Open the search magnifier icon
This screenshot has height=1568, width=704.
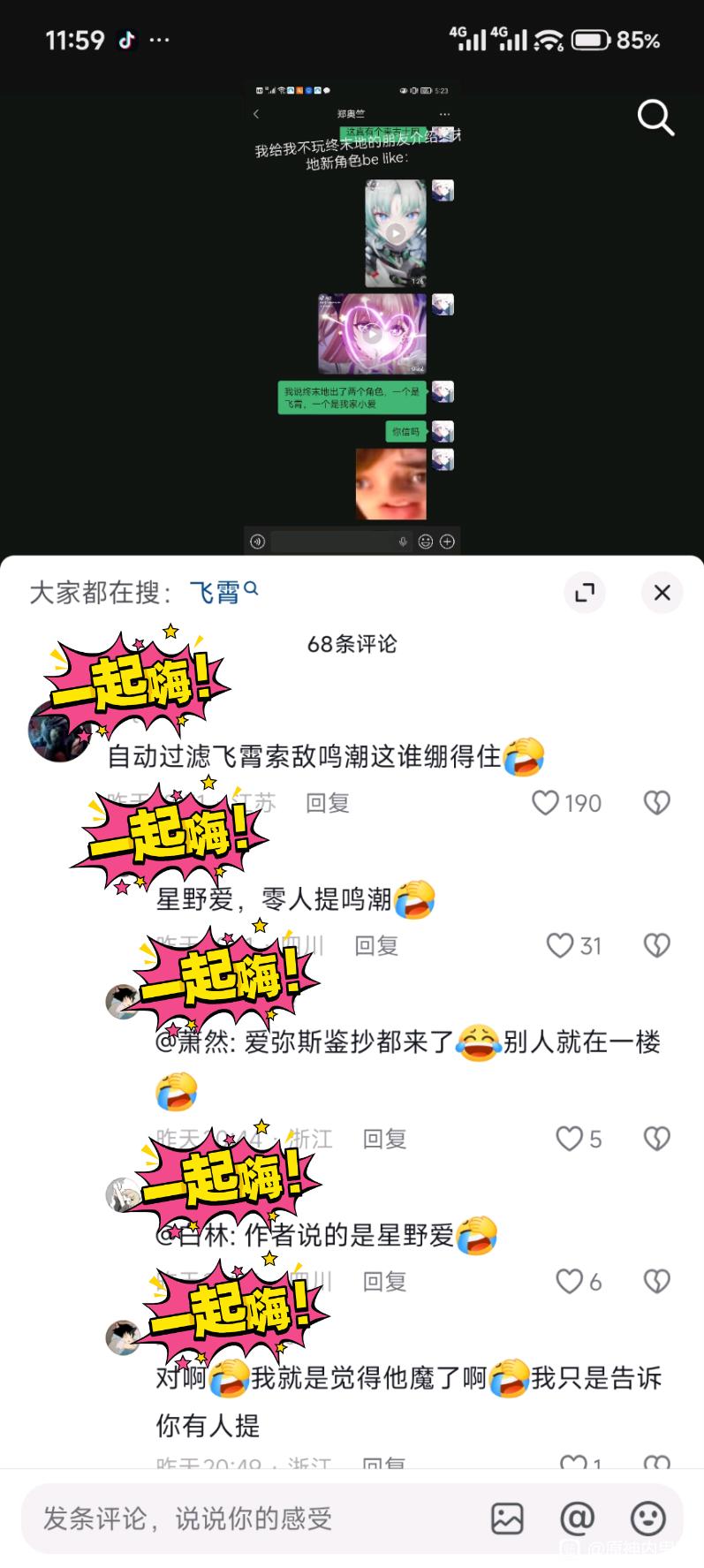655,117
